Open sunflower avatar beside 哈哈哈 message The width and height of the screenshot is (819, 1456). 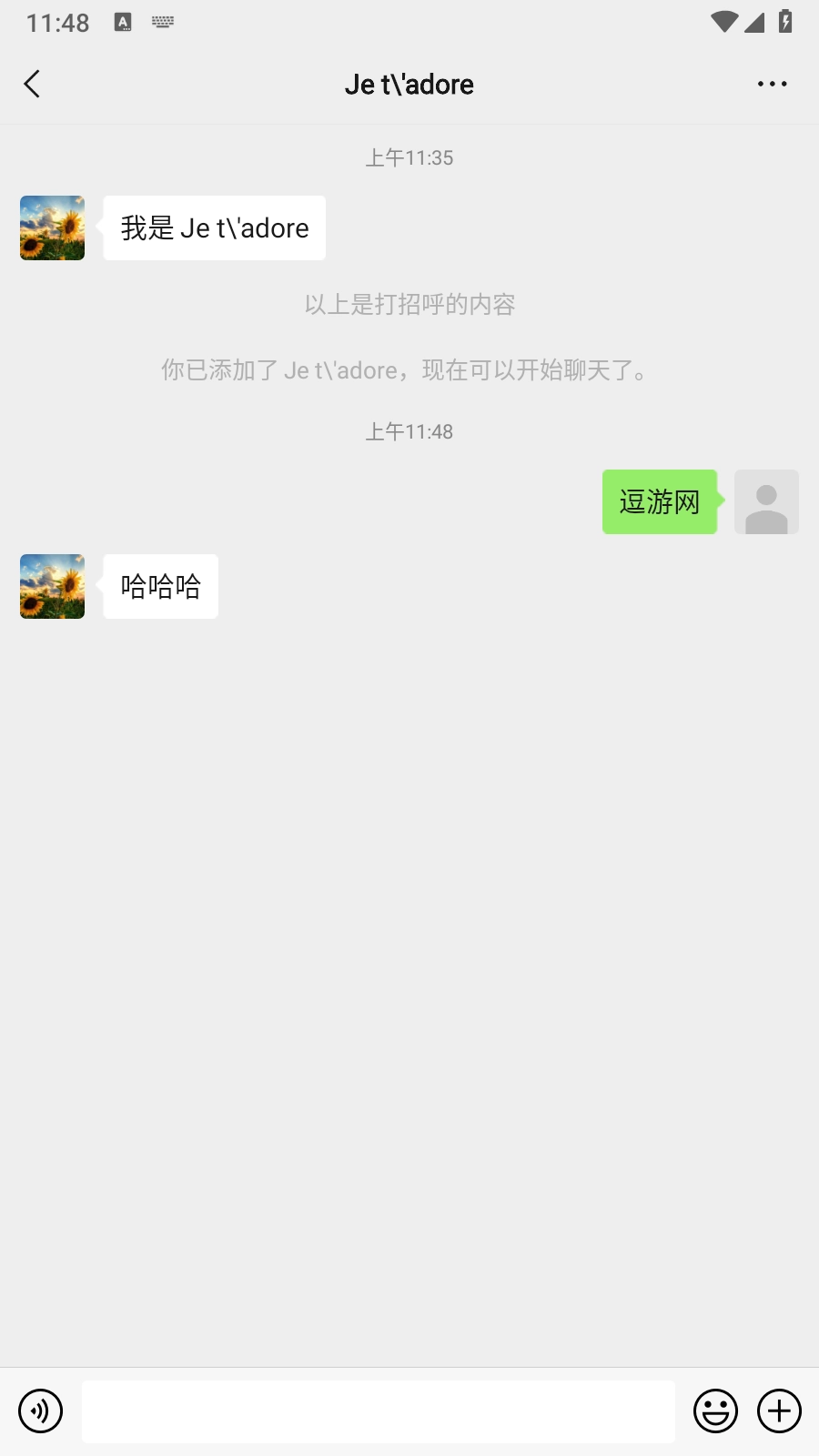pos(53,586)
